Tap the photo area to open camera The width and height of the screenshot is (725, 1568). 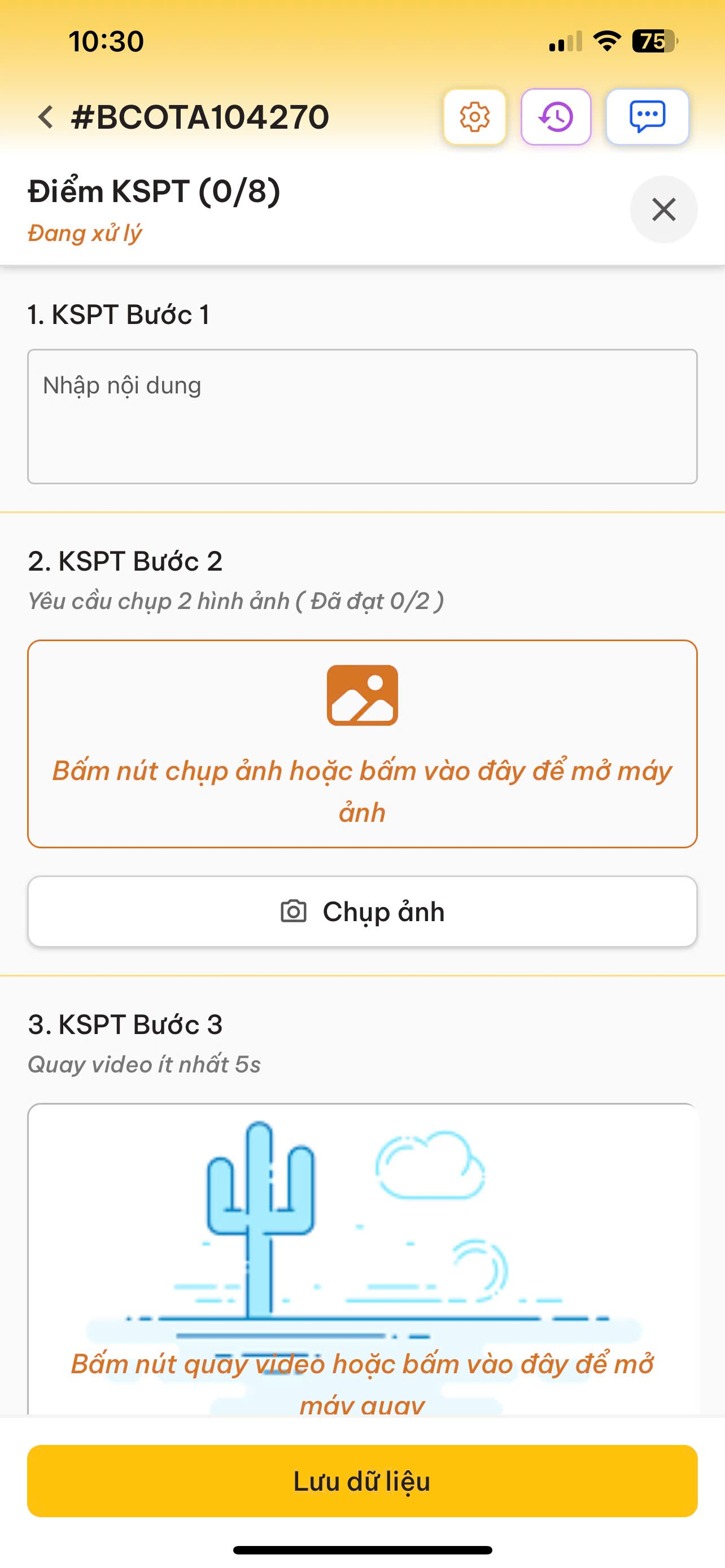click(362, 743)
